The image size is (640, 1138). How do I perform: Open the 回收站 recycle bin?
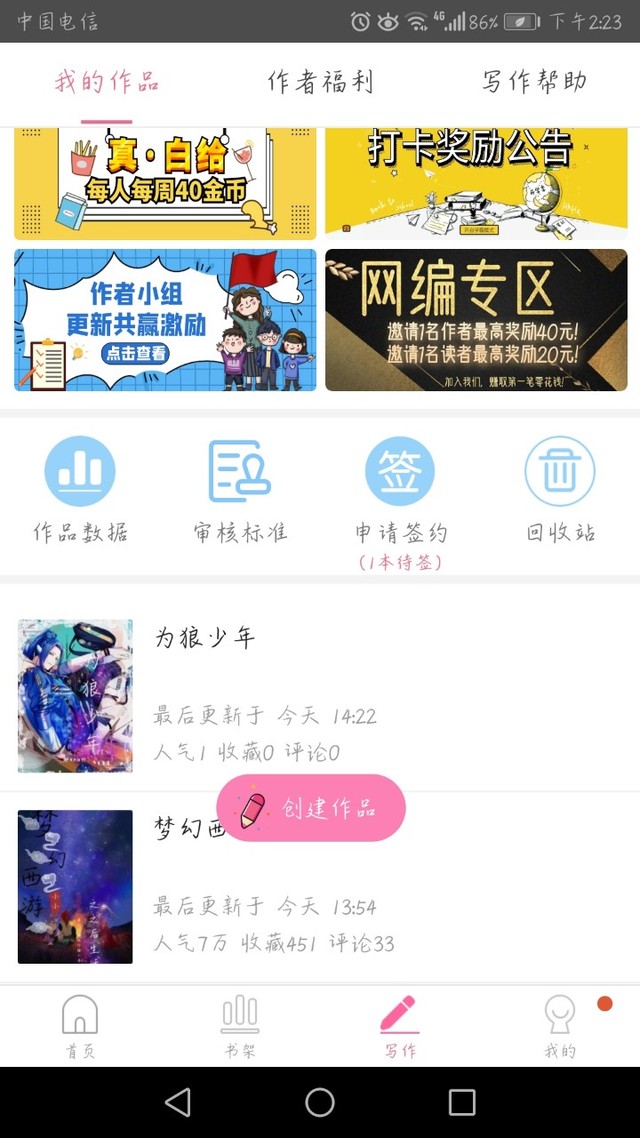click(x=560, y=490)
